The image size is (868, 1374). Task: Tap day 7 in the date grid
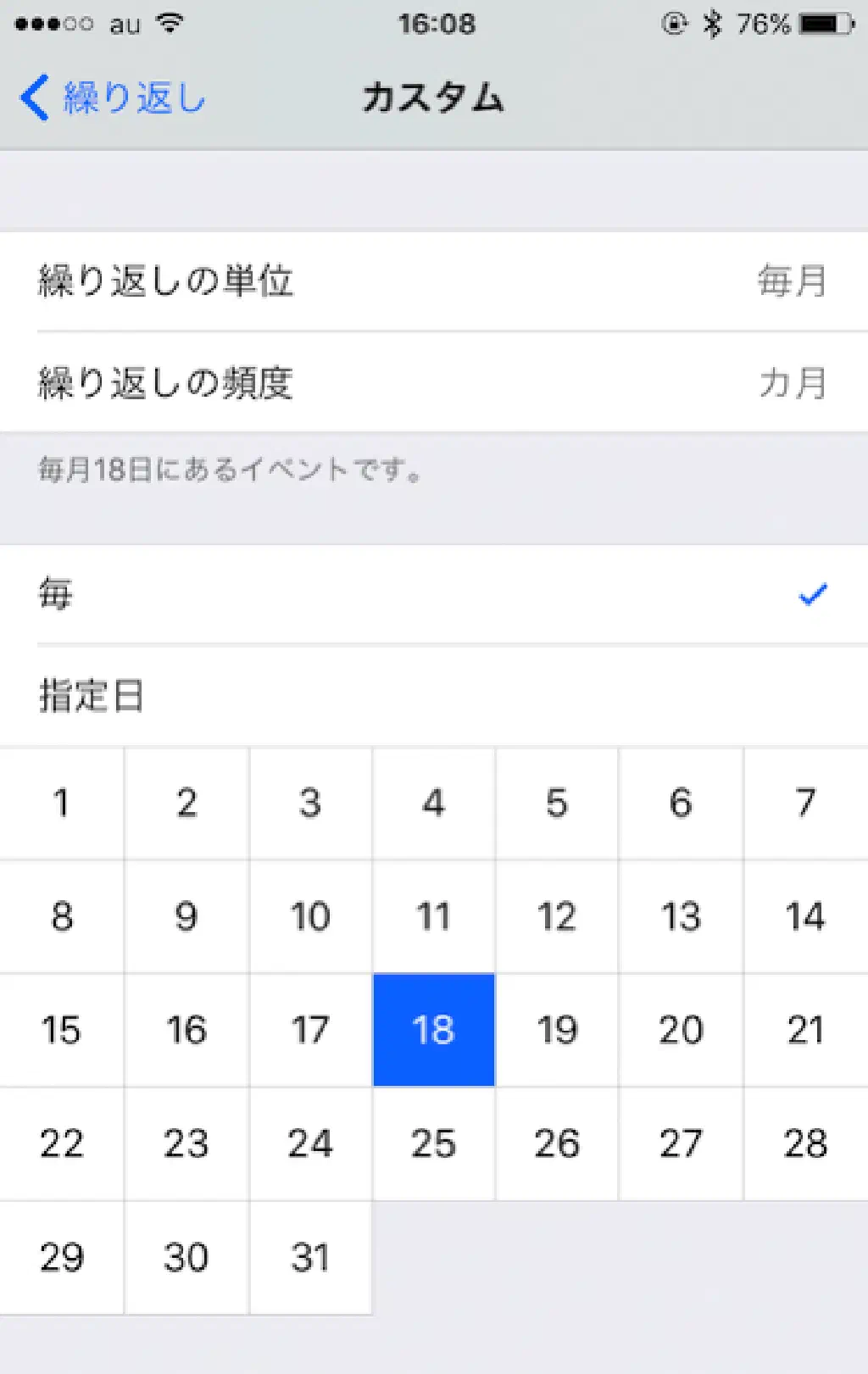[x=805, y=804]
